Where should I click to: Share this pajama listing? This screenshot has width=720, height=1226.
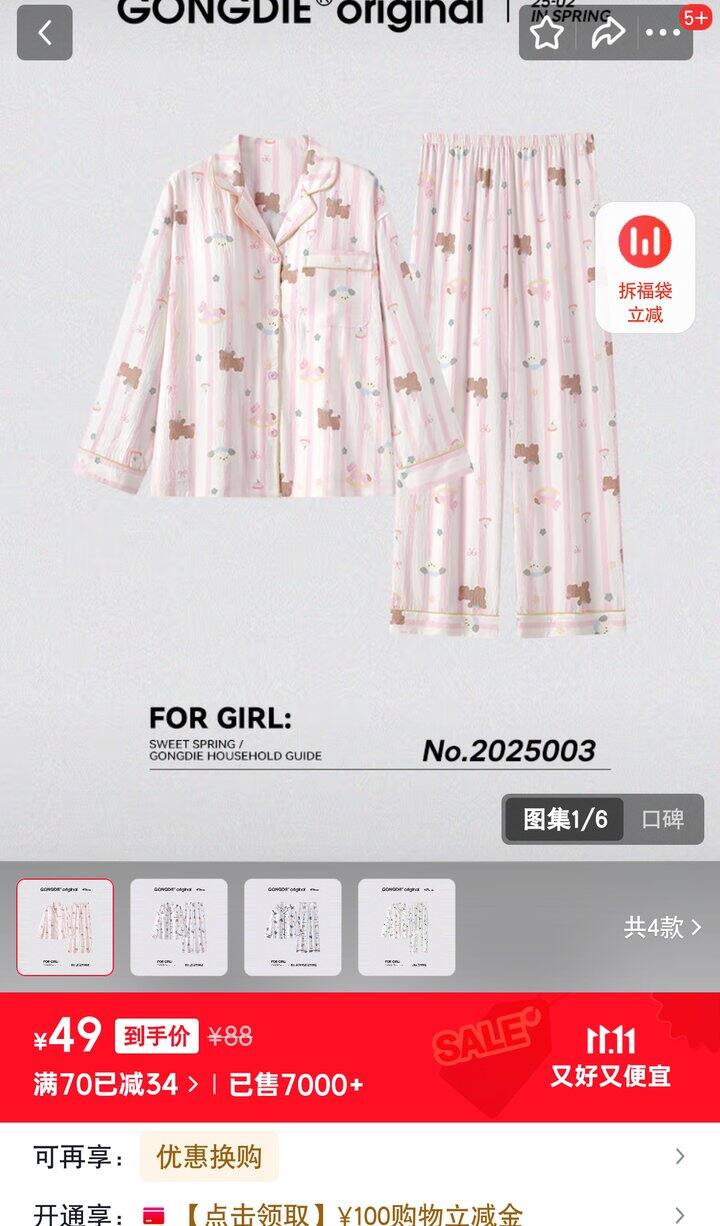coord(606,33)
